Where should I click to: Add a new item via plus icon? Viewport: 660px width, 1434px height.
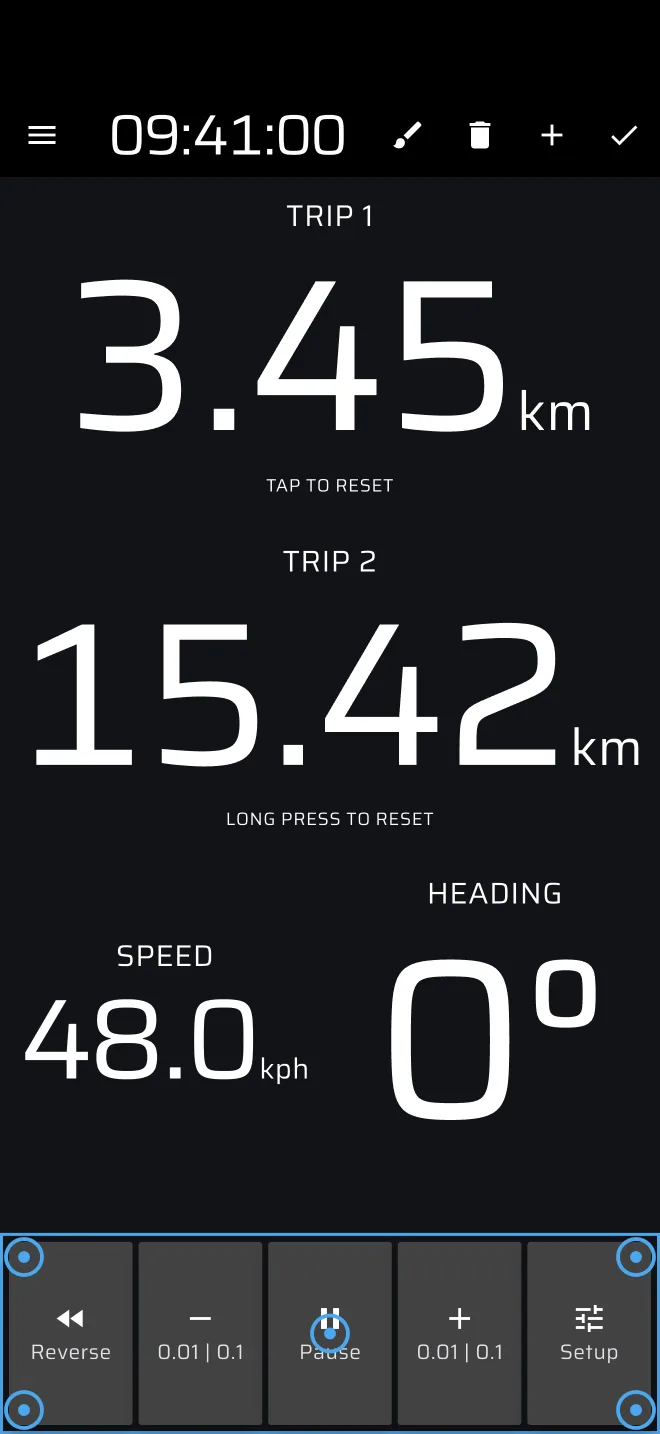coord(552,136)
